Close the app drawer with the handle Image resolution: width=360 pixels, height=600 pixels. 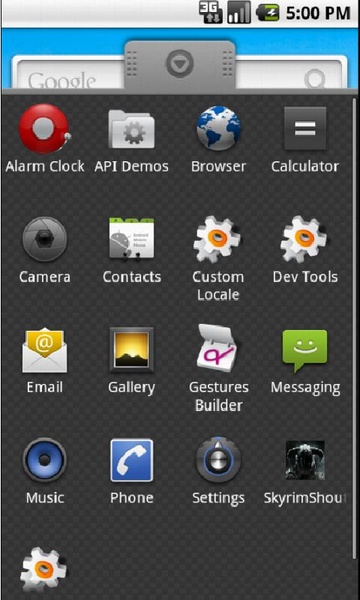(x=179, y=64)
